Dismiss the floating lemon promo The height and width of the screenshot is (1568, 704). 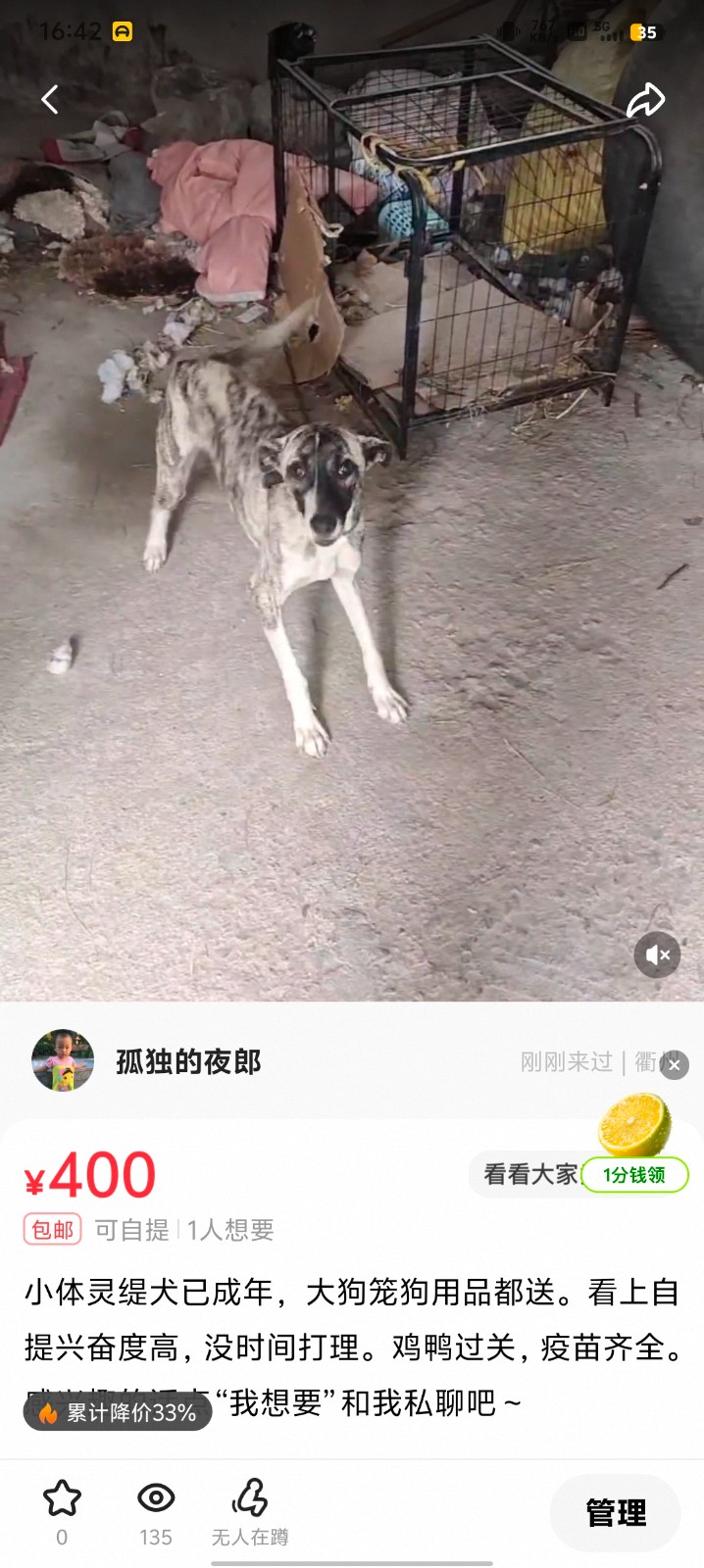click(674, 1065)
